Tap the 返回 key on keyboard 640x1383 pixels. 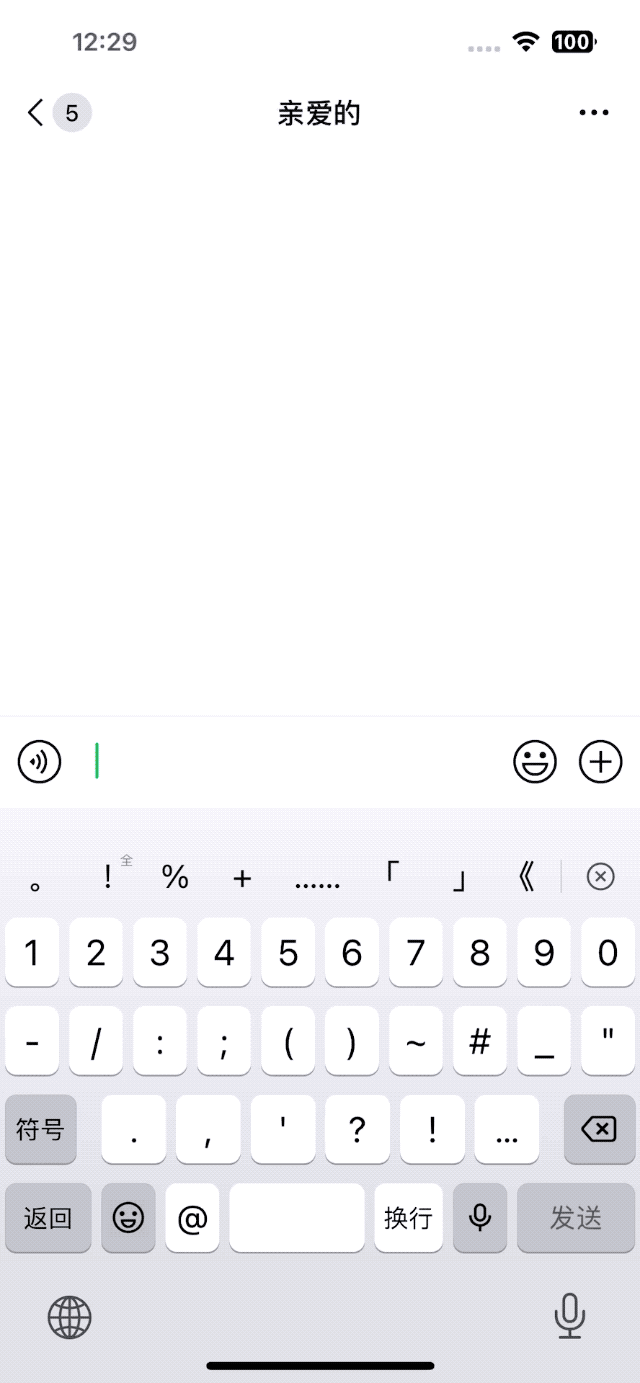point(48,1218)
